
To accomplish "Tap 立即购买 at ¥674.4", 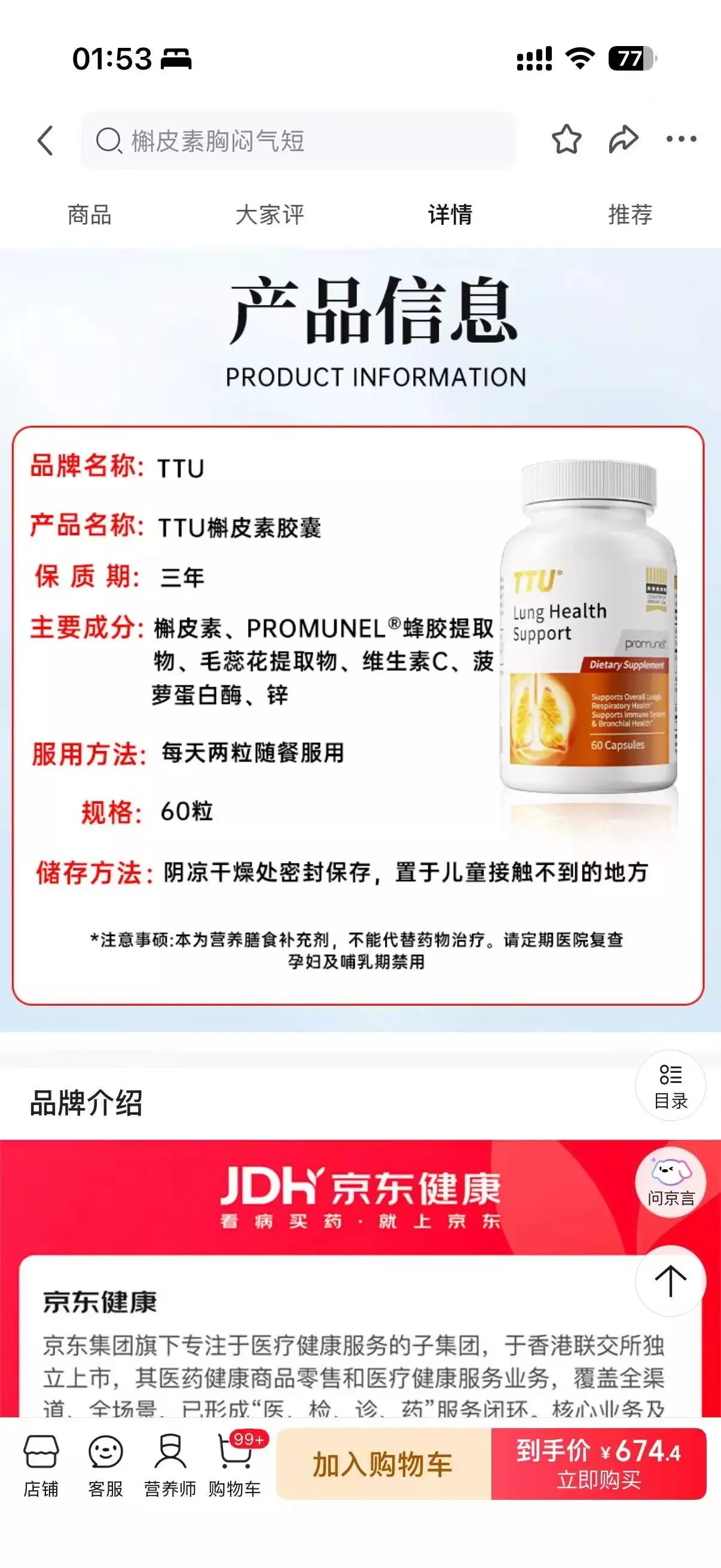I will 598,1465.
